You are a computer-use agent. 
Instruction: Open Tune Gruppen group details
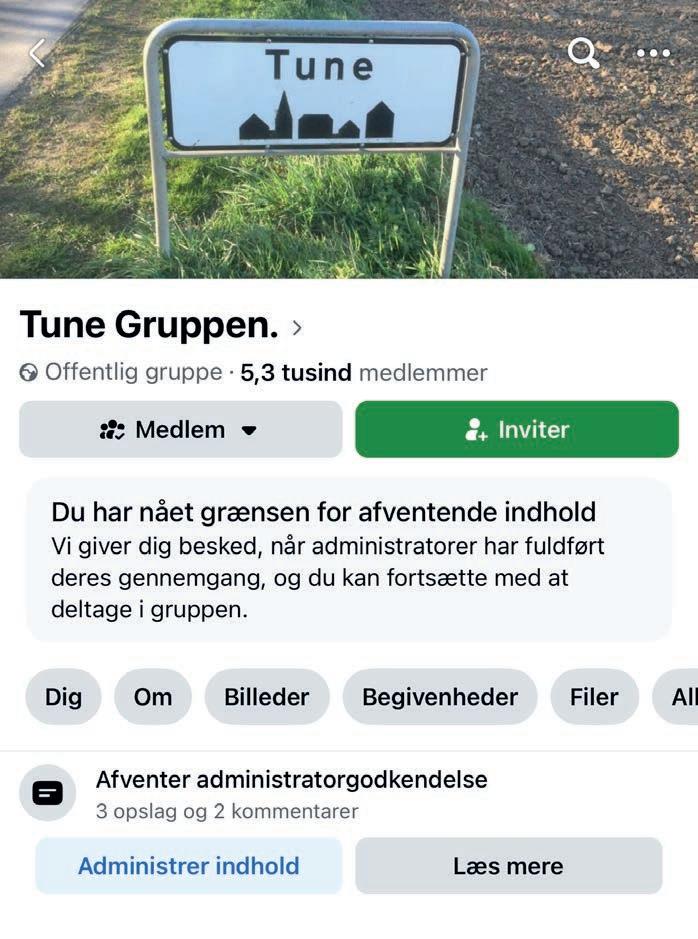[x=162, y=325]
